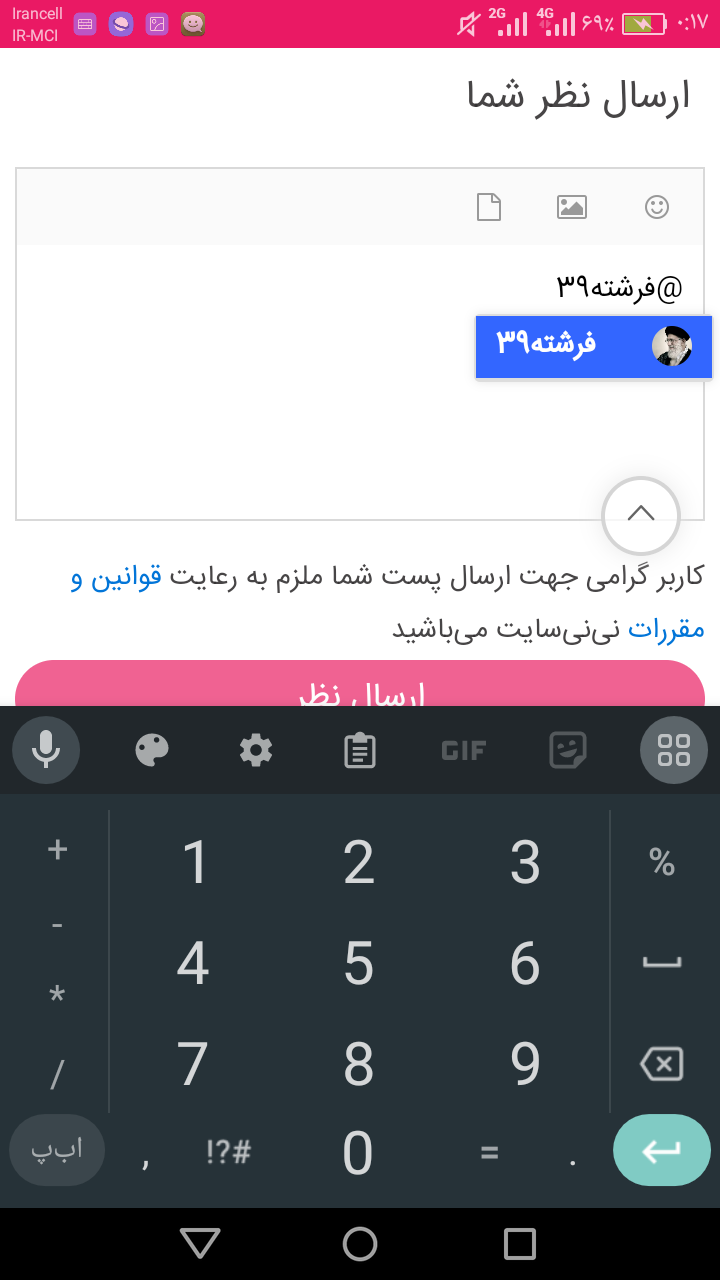Tap the enter key on keyboard
The width and height of the screenshot is (720, 1280).
tap(661, 1150)
